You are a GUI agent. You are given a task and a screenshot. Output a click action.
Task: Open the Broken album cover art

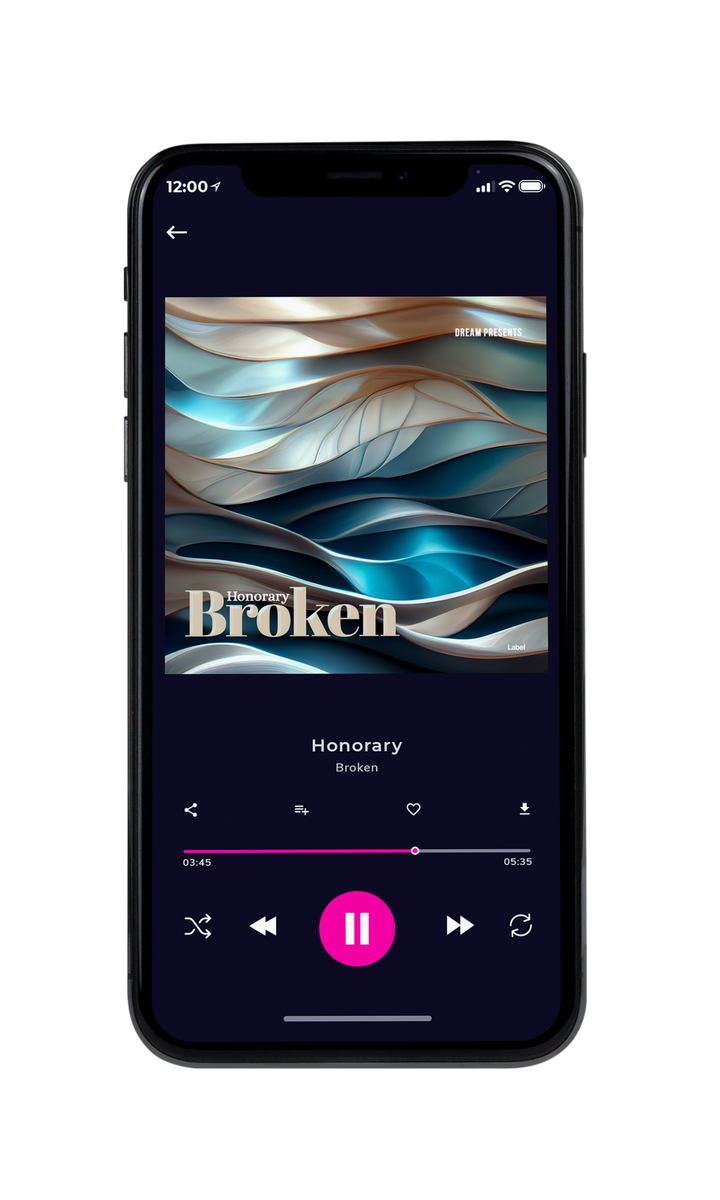click(x=356, y=485)
